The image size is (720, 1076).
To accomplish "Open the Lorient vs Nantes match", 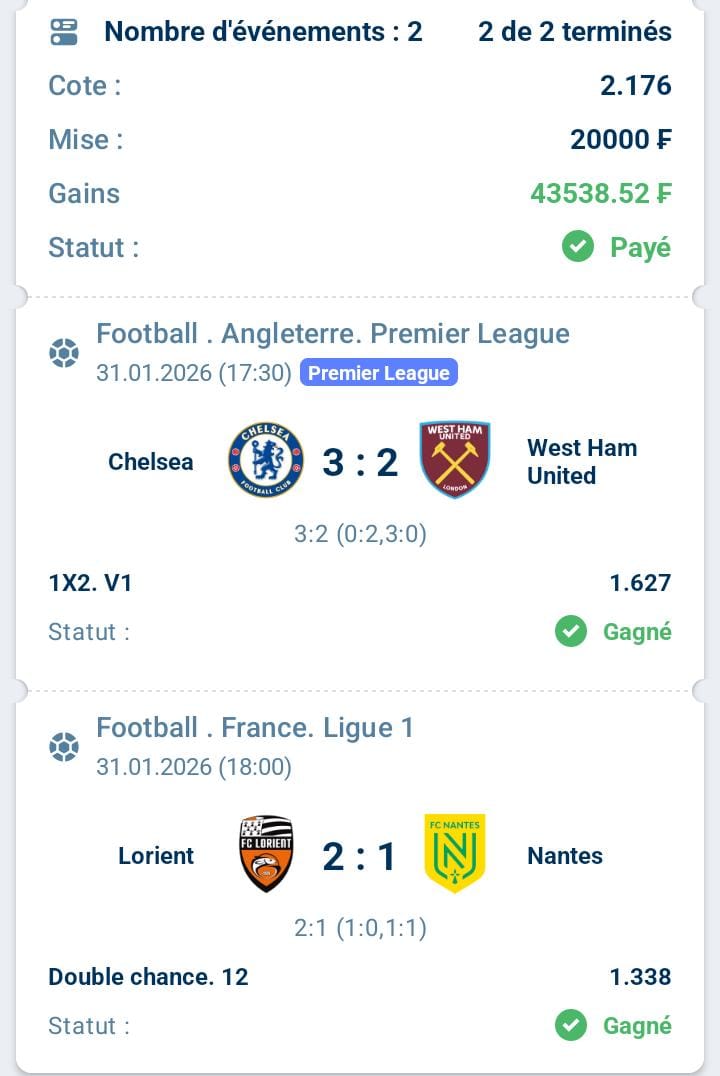I will pyautogui.click(x=360, y=856).
